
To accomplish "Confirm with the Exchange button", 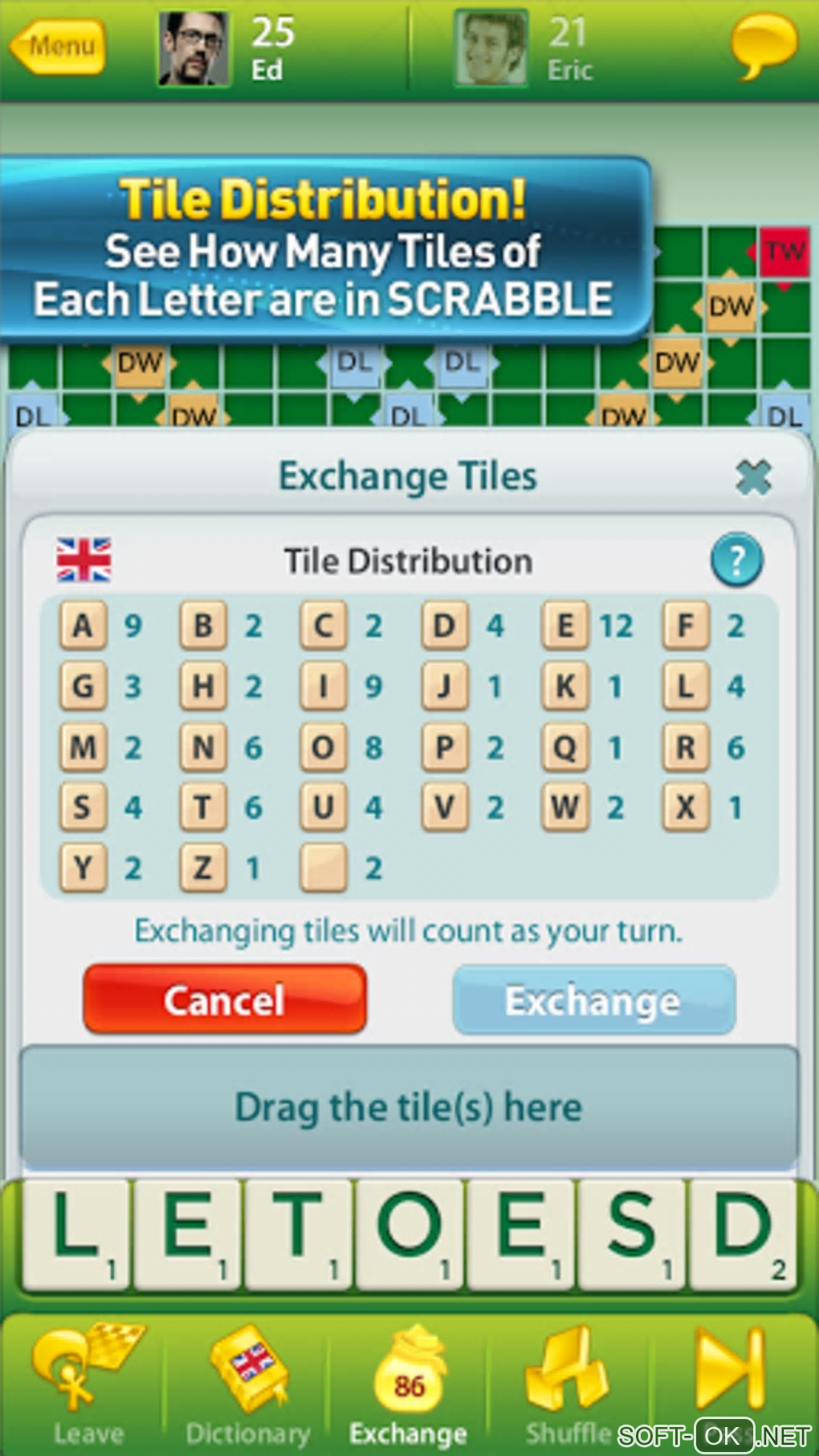I will [593, 1000].
